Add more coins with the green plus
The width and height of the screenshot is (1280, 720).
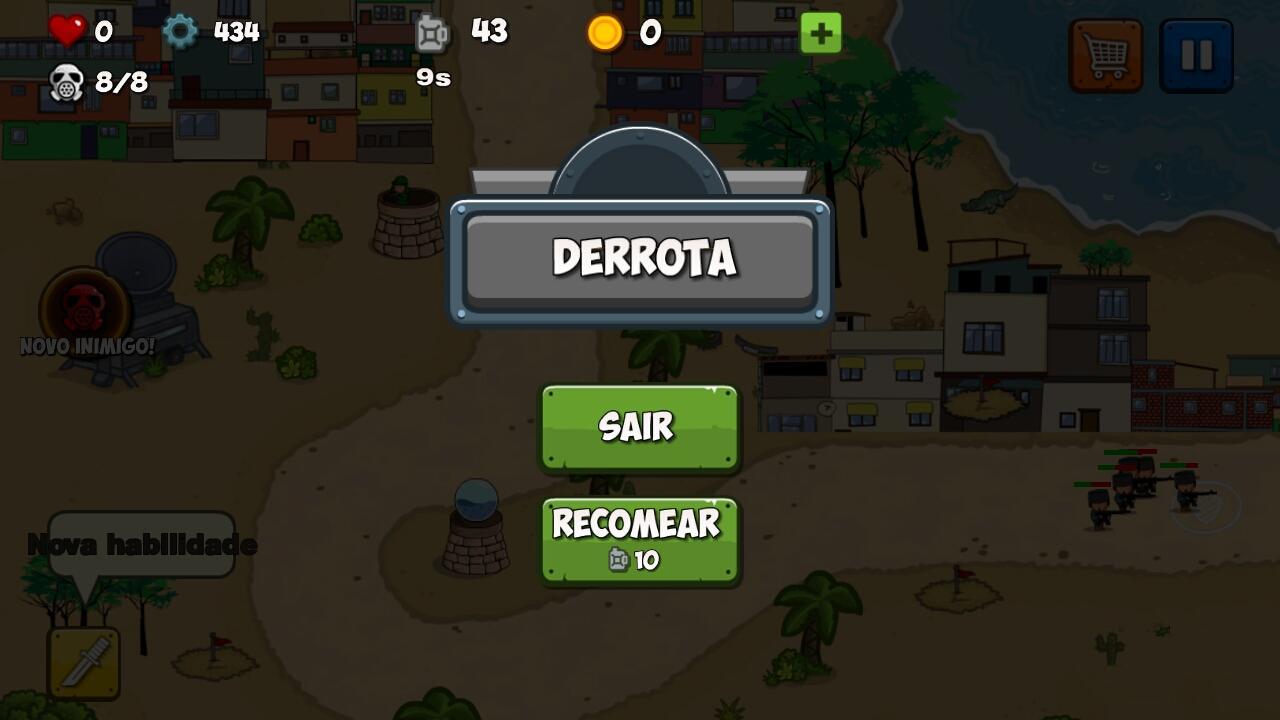(x=820, y=34)
